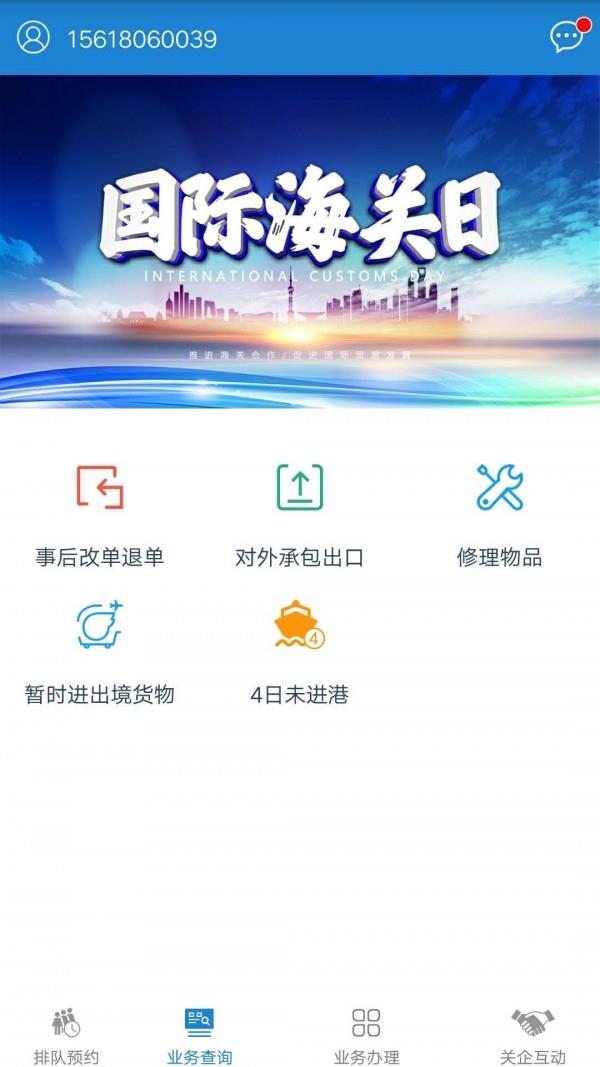Select the 业务查询 tab
The image size is (600, 1067).
200,1035
